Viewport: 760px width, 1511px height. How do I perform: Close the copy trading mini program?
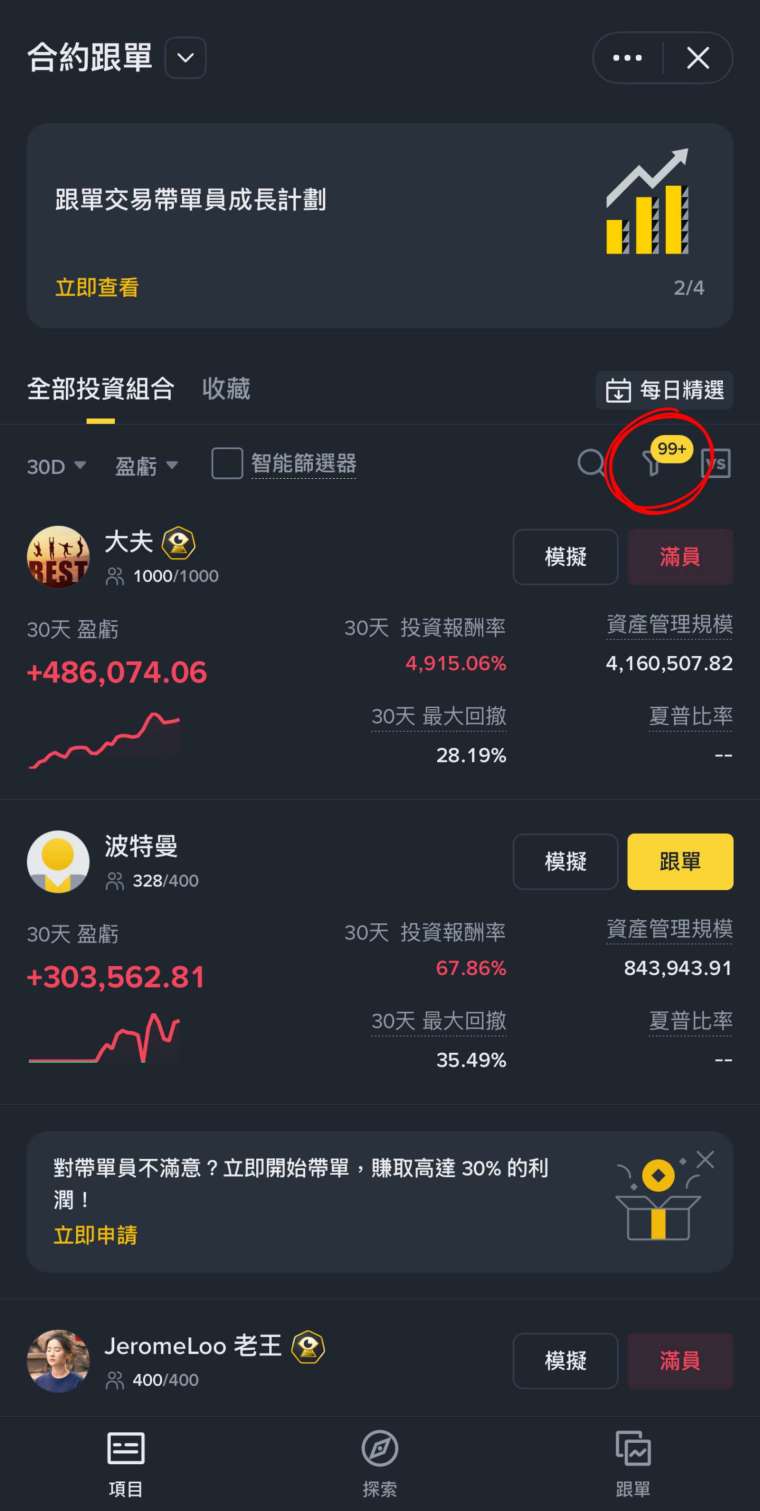[x=698, y=58]
